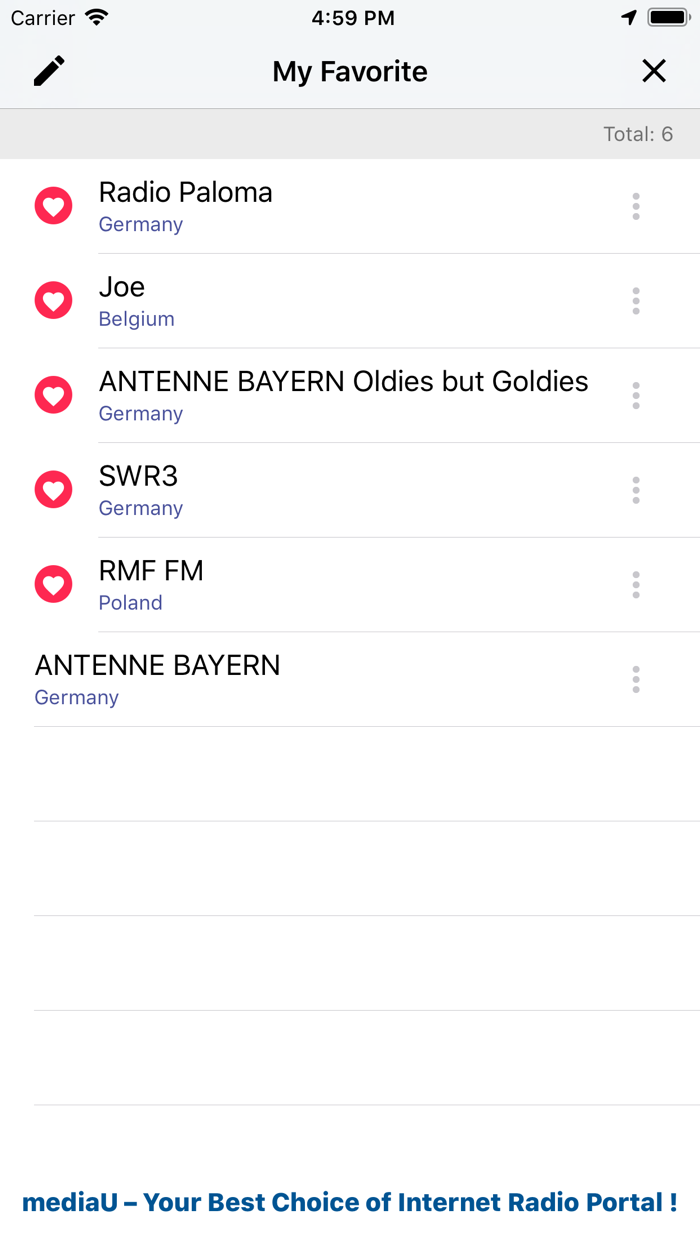Open more options for Joe
700x1244 pixels.
(636, 301)
